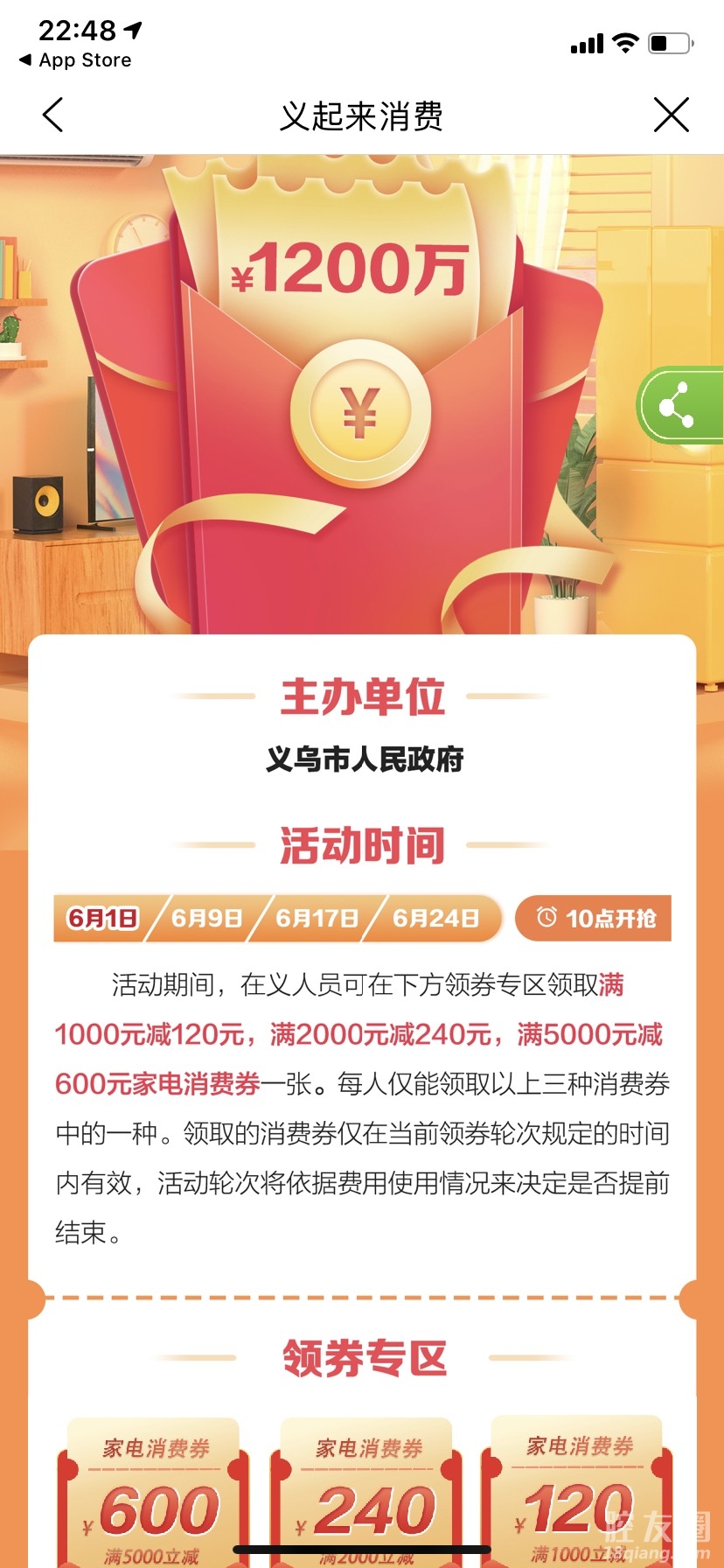Claim the 600 yuan appliance coupon
724x1568 pixels.
tap(154, 1496)
